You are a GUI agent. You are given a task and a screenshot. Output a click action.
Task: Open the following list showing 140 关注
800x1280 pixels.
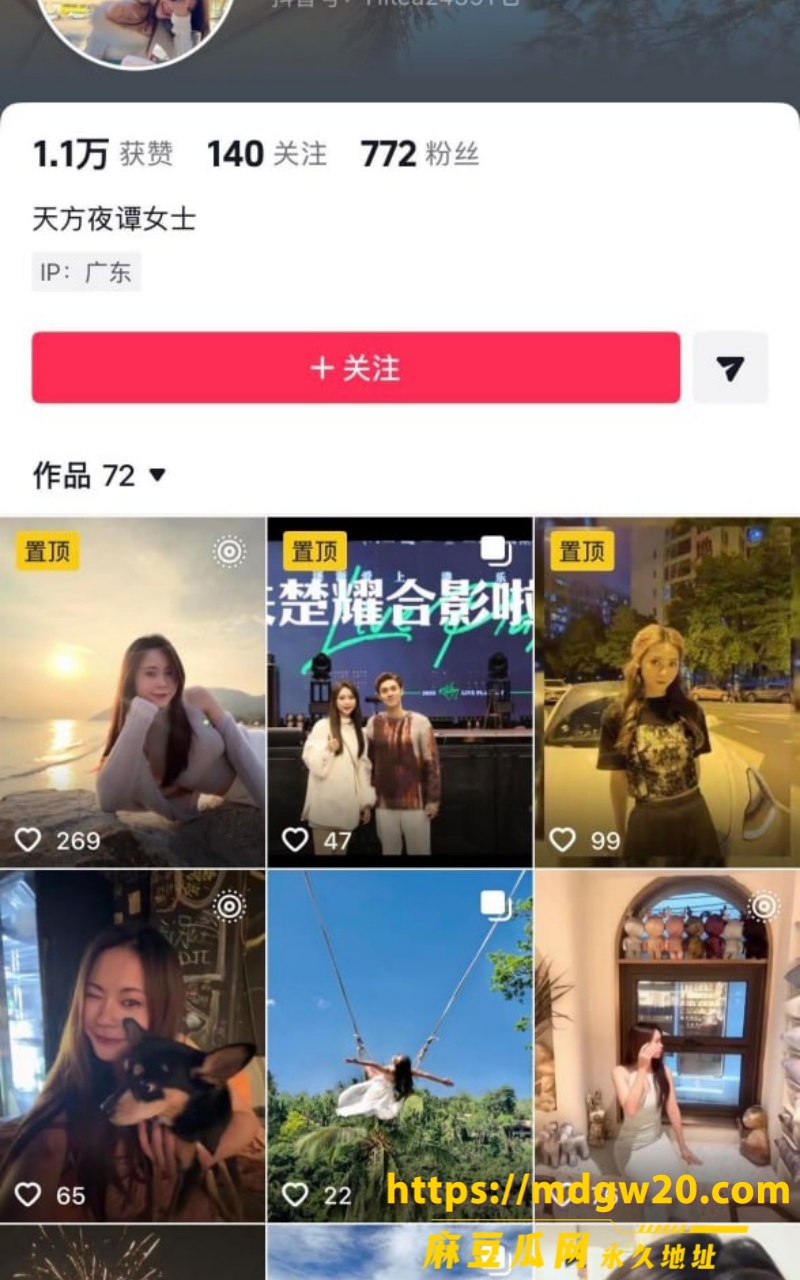[x=267, y=154]
